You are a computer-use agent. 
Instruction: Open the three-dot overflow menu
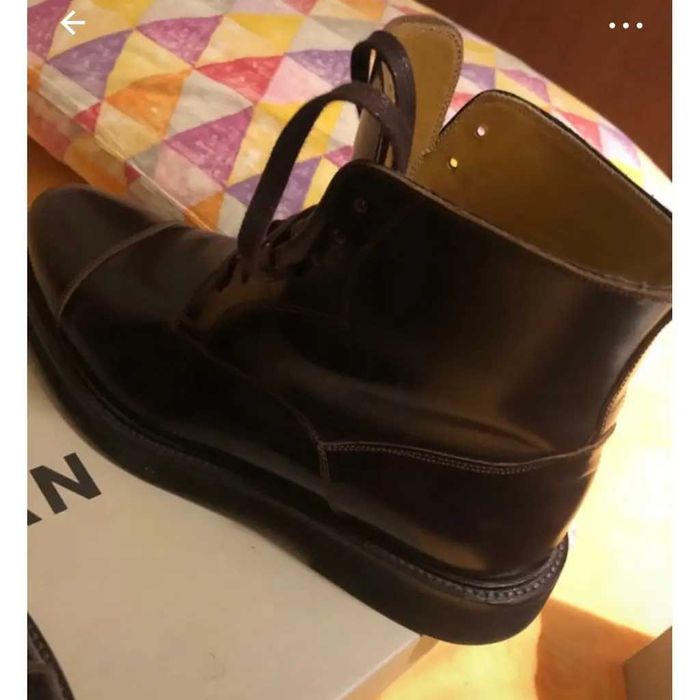(626, 25)
